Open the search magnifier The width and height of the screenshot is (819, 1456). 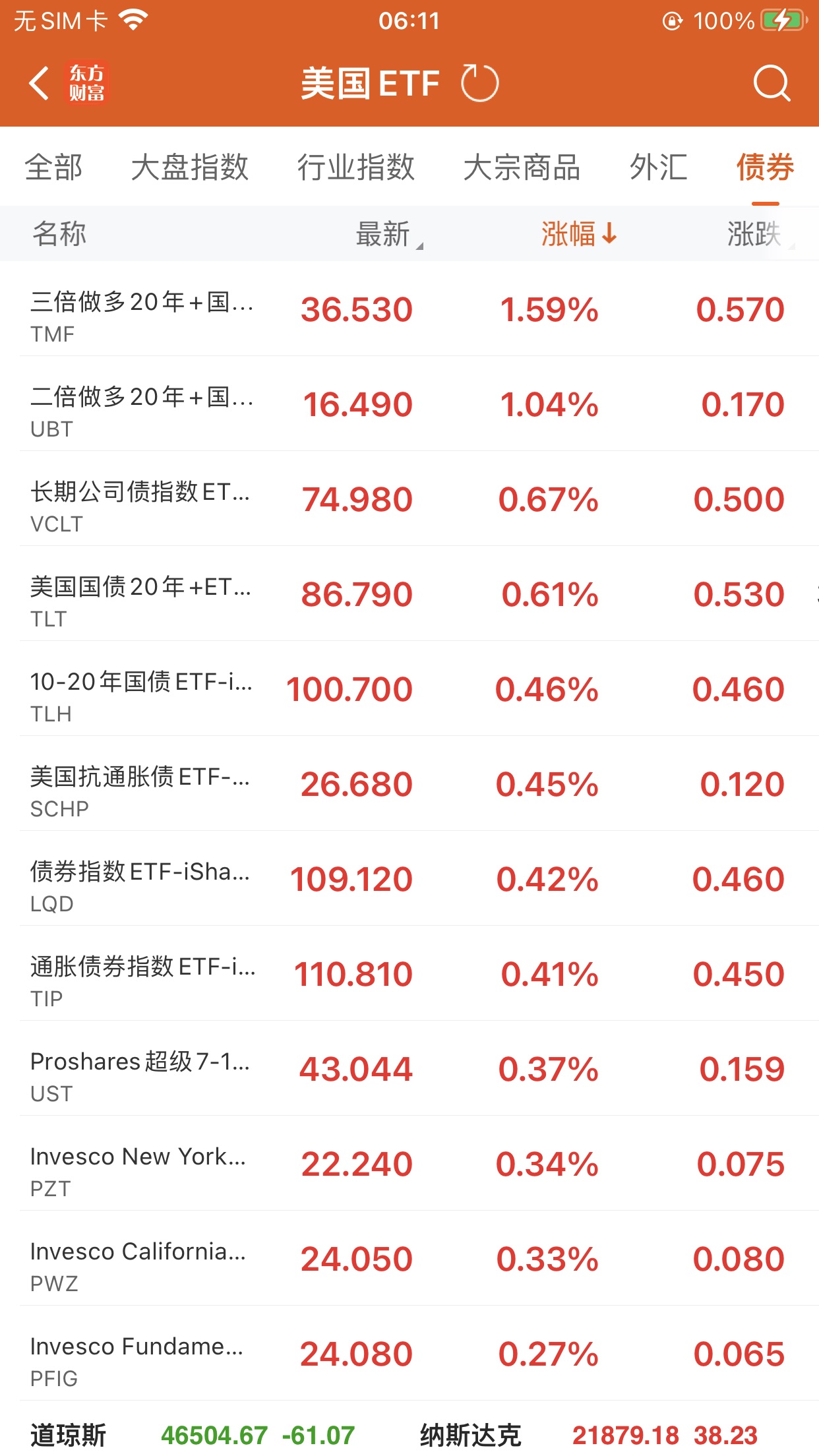[x=771, y=84]
